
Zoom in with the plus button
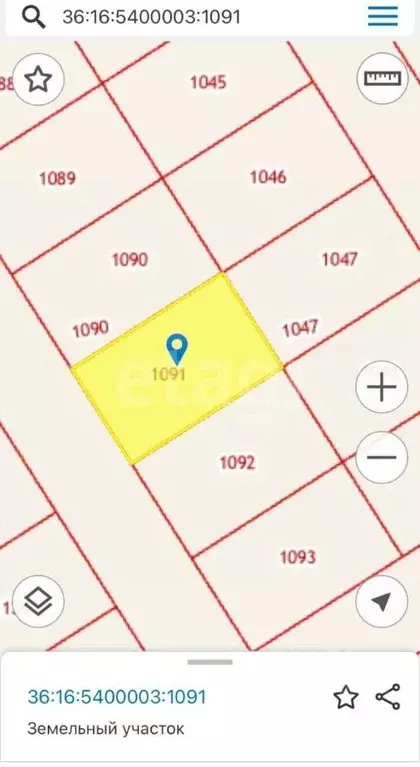click(382, 388)
